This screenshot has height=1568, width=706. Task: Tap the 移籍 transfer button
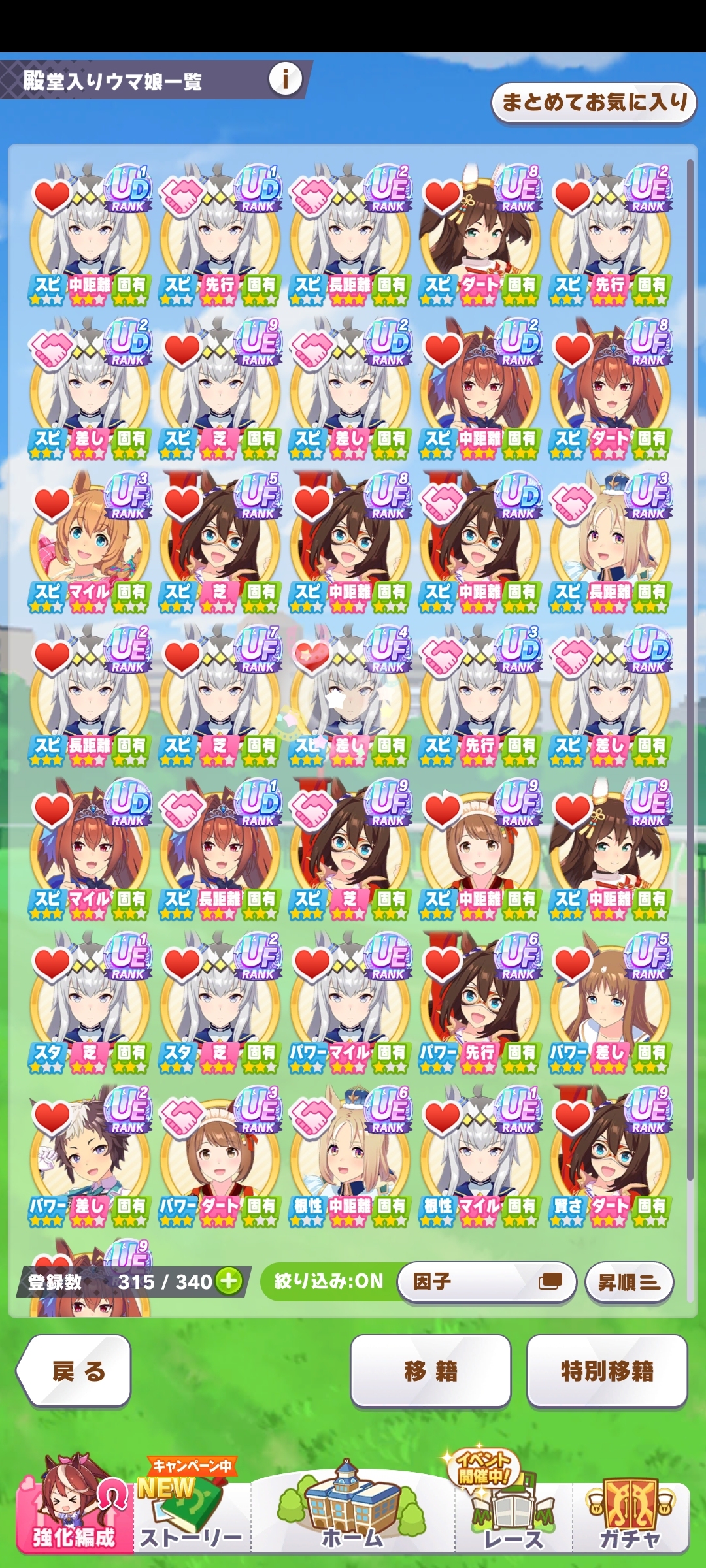[430, 1371]
